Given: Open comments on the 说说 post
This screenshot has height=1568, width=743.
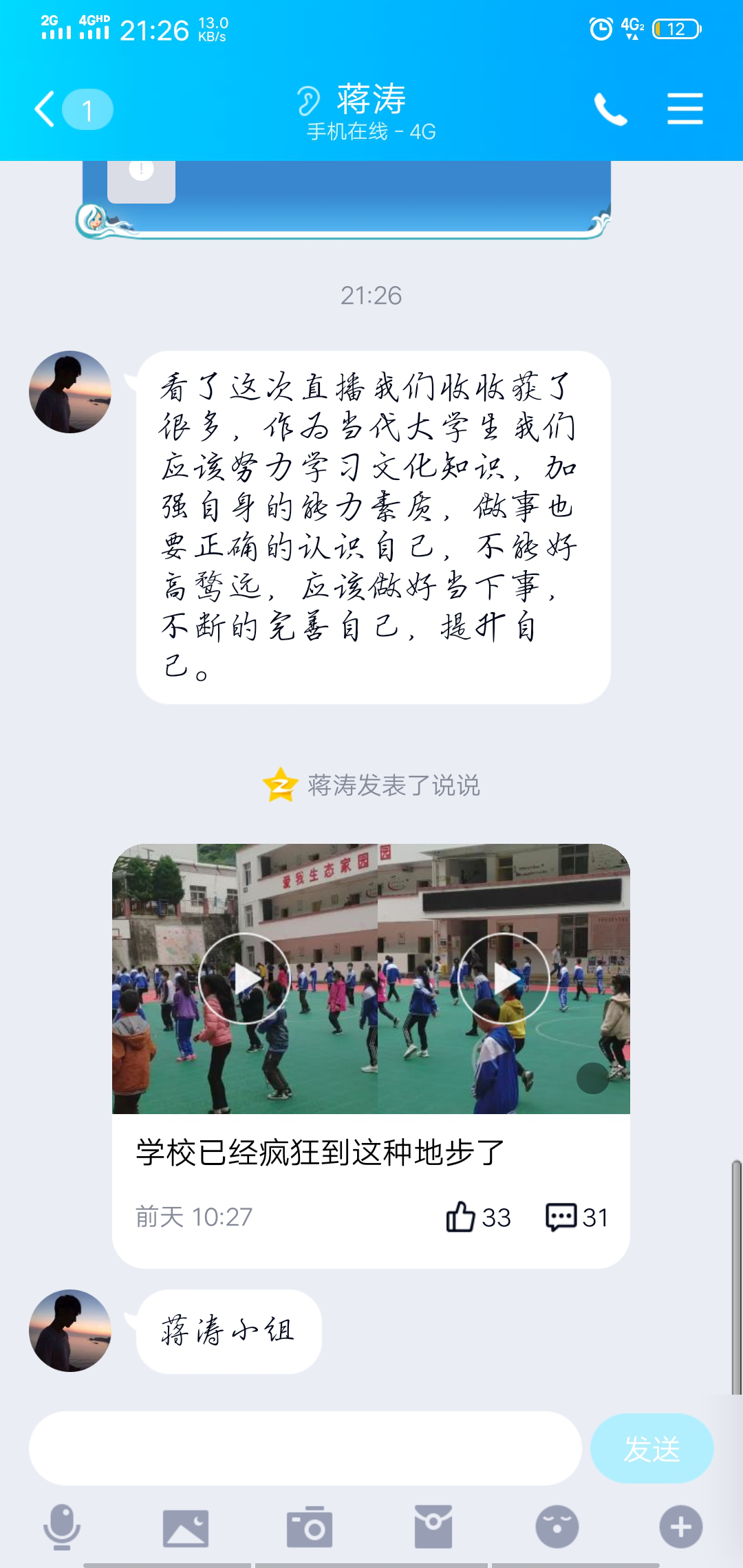Looking at the screenshot, I should tap(561, 1217).
